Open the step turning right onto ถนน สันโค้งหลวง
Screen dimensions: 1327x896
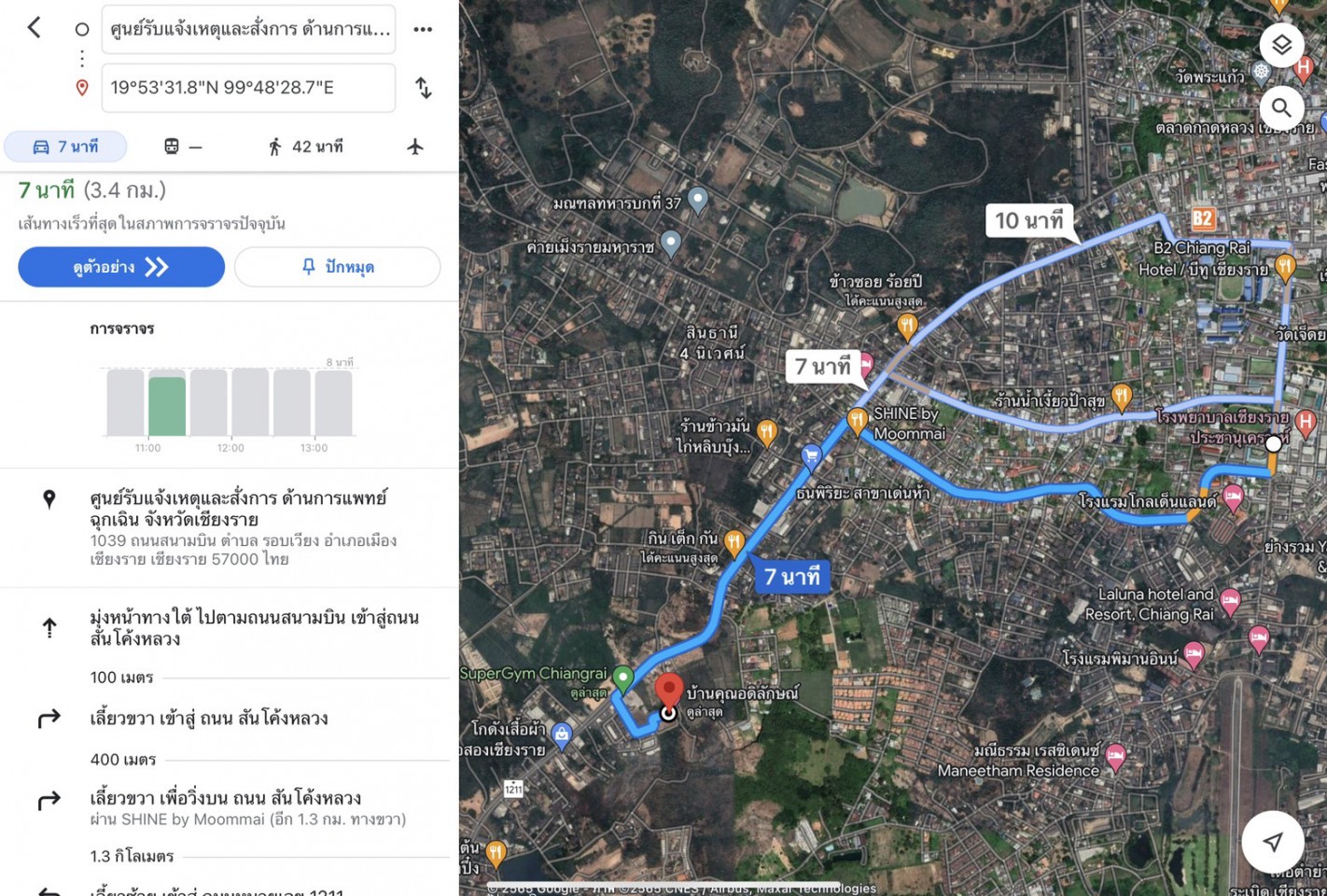pos(209,719)
